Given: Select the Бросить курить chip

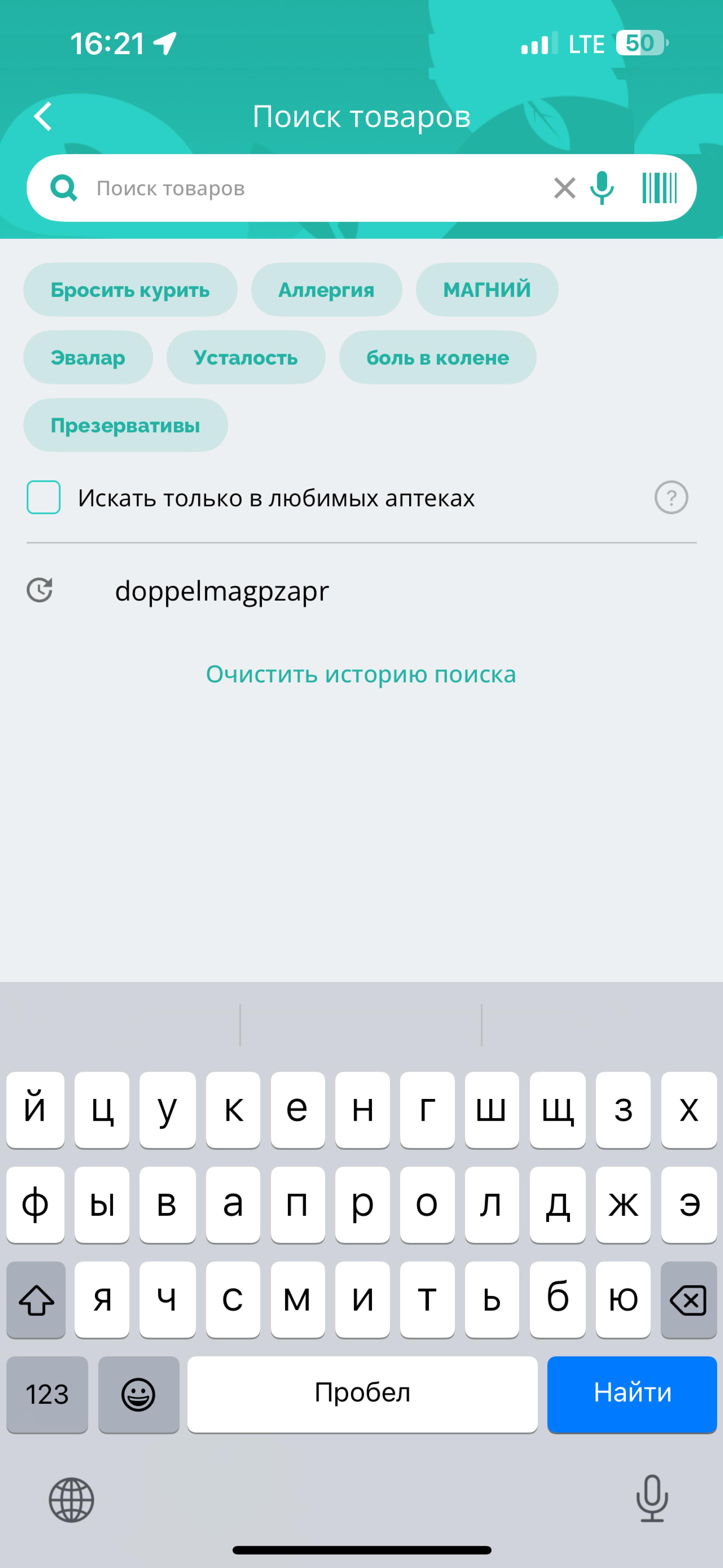Looking at the screenshot, I should pyautogui.click(x=130, y=290).
